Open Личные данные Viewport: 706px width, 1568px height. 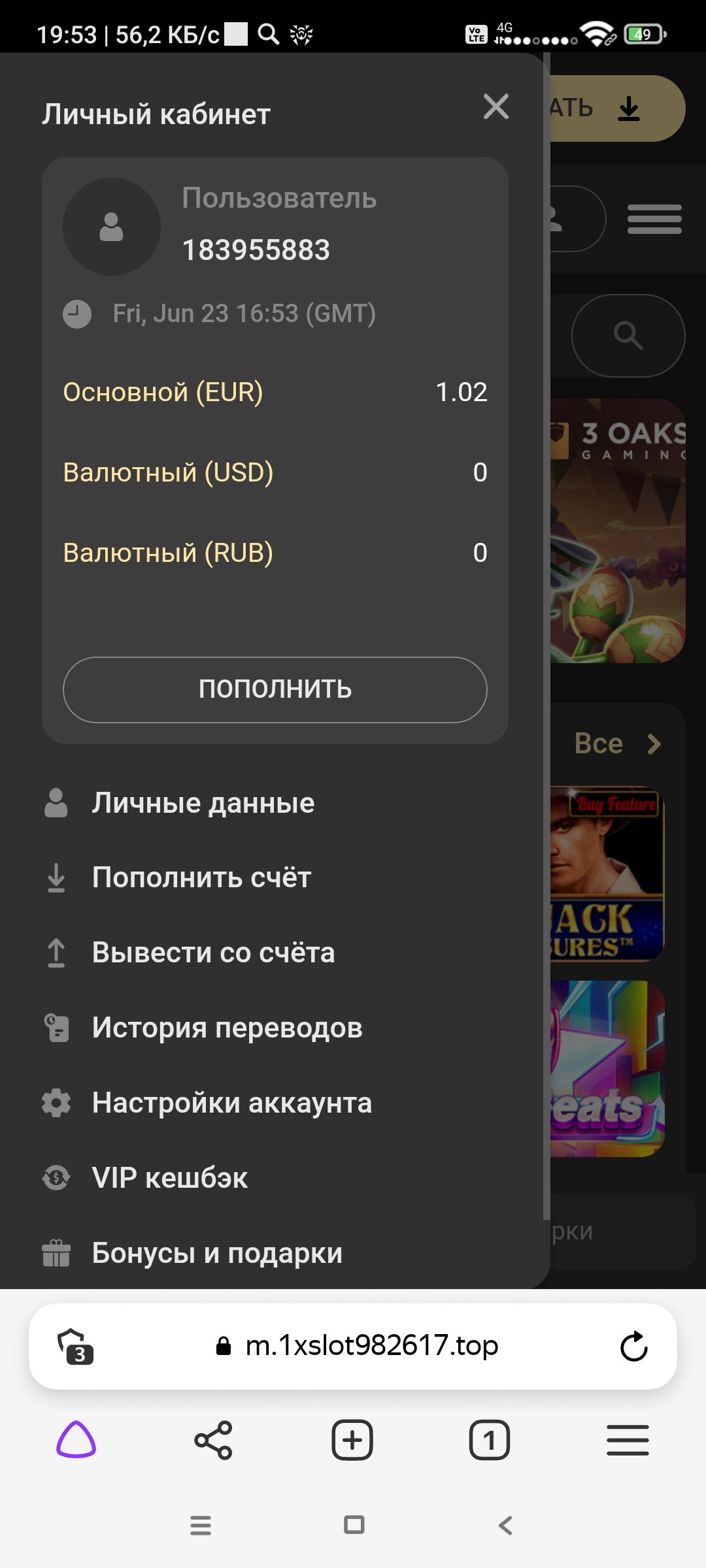pos(203,803)
